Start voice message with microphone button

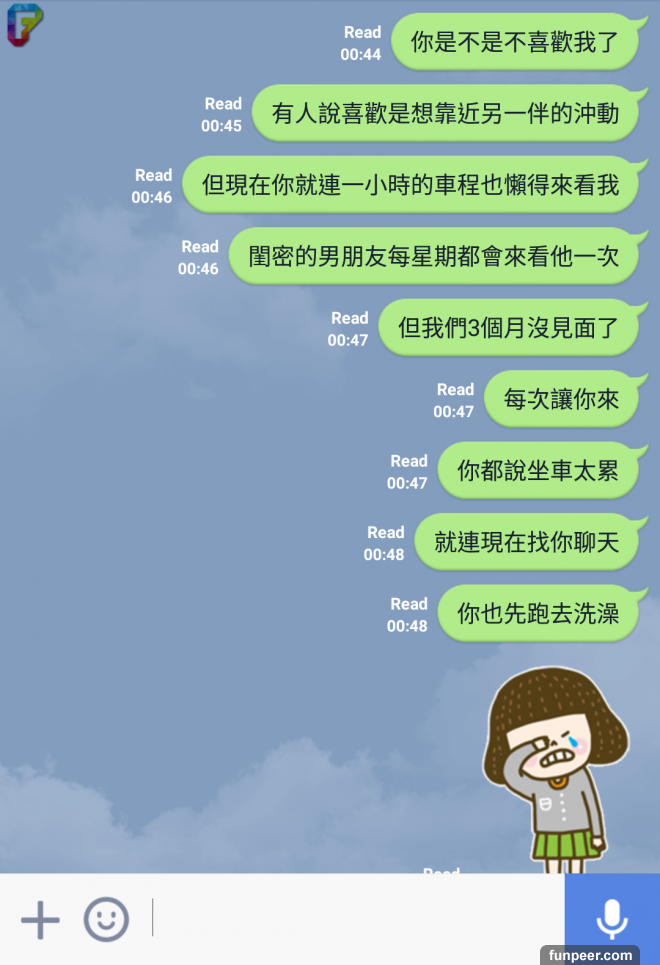pyautogui.click(x=611, y=919)
